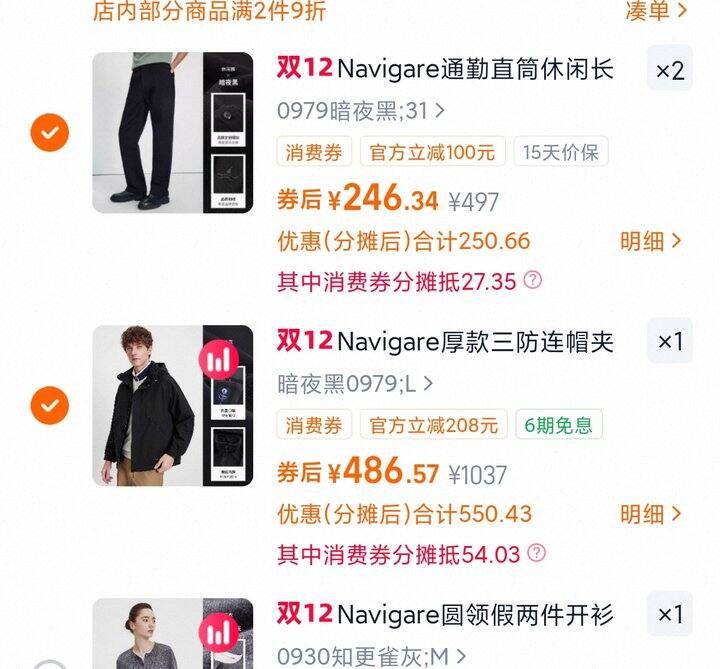This screenshot has height=669, width=720.
Task: Change quantity ×1 for the hooded jacket
Action: point(670,342)
